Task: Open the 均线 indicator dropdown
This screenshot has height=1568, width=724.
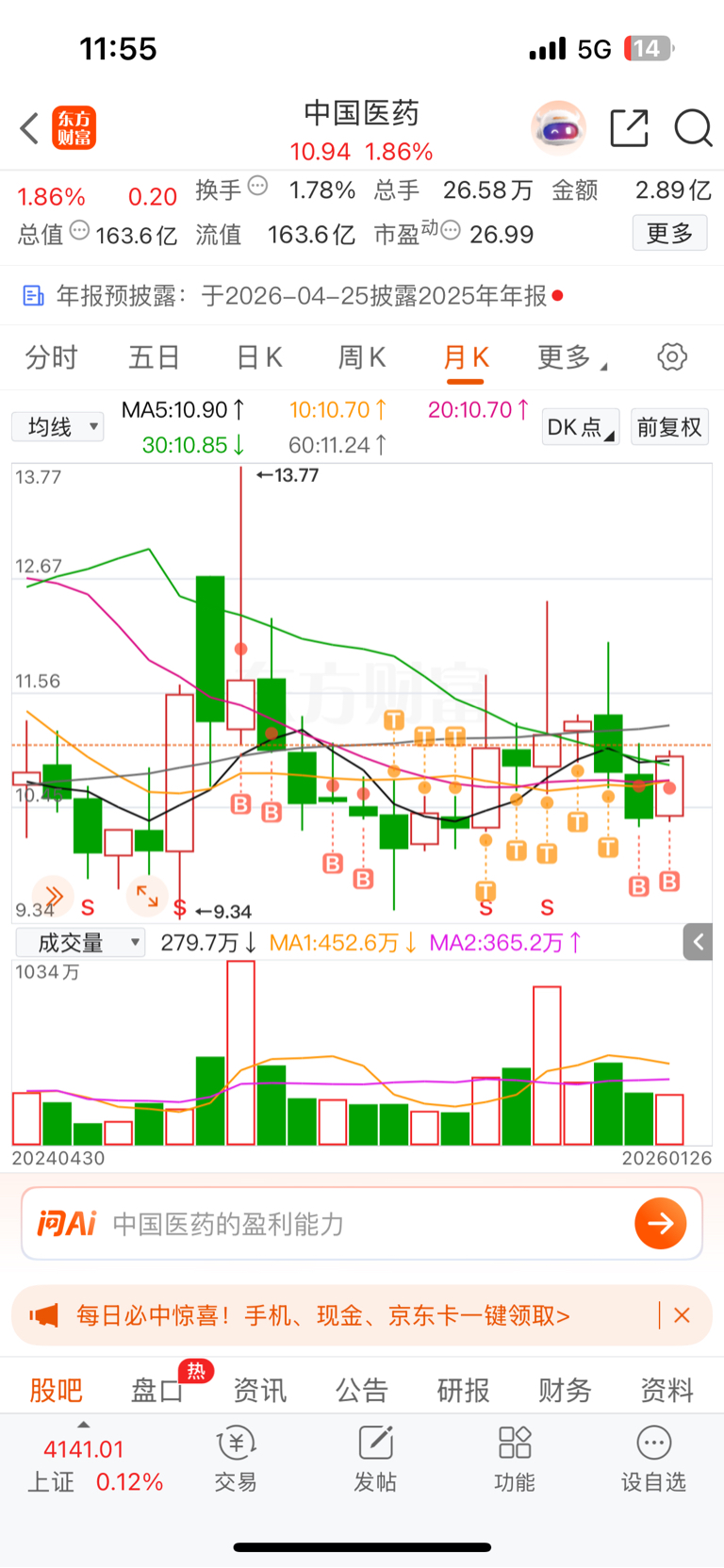Action: pos(58,427)
